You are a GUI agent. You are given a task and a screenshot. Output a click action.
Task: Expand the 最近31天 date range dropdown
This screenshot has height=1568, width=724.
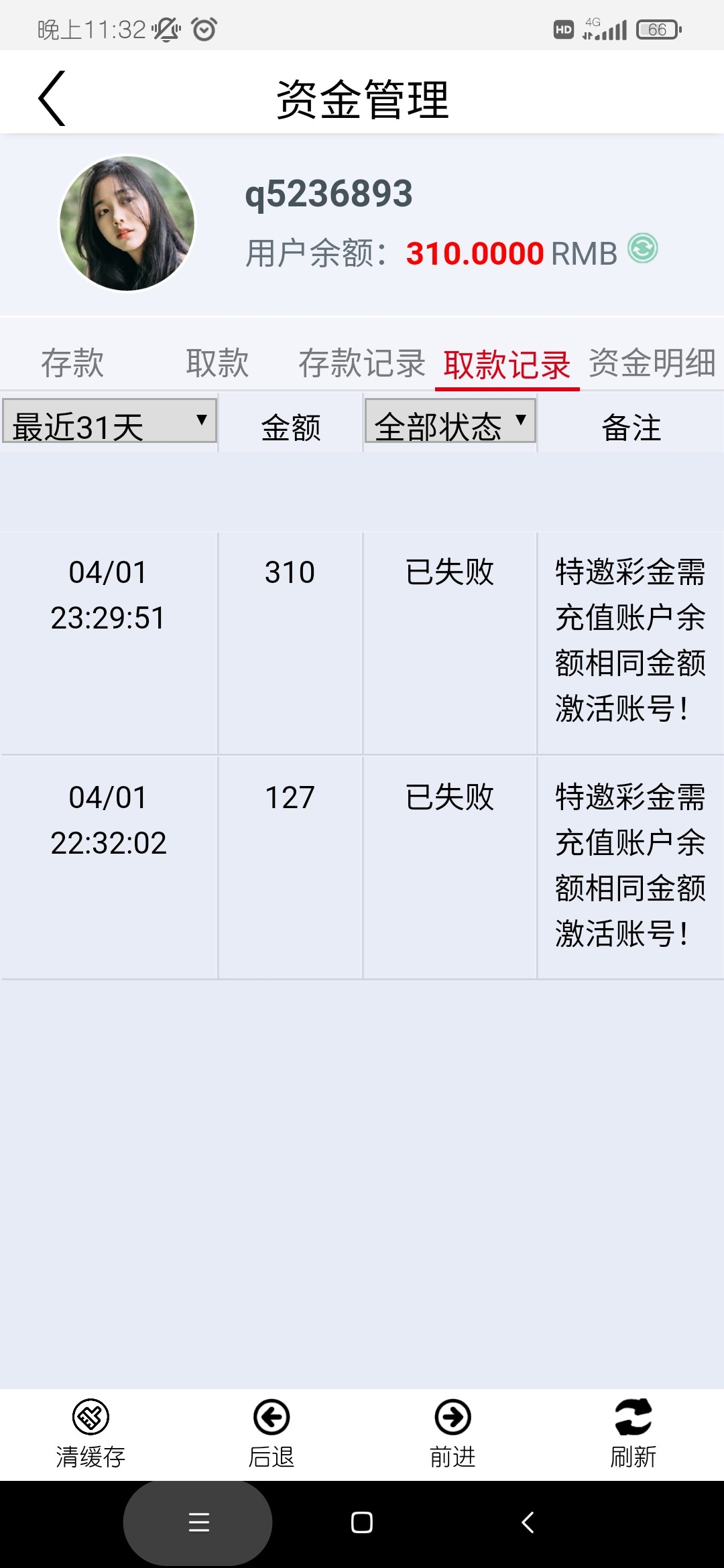pyautogui.click(x=109, y=421)
